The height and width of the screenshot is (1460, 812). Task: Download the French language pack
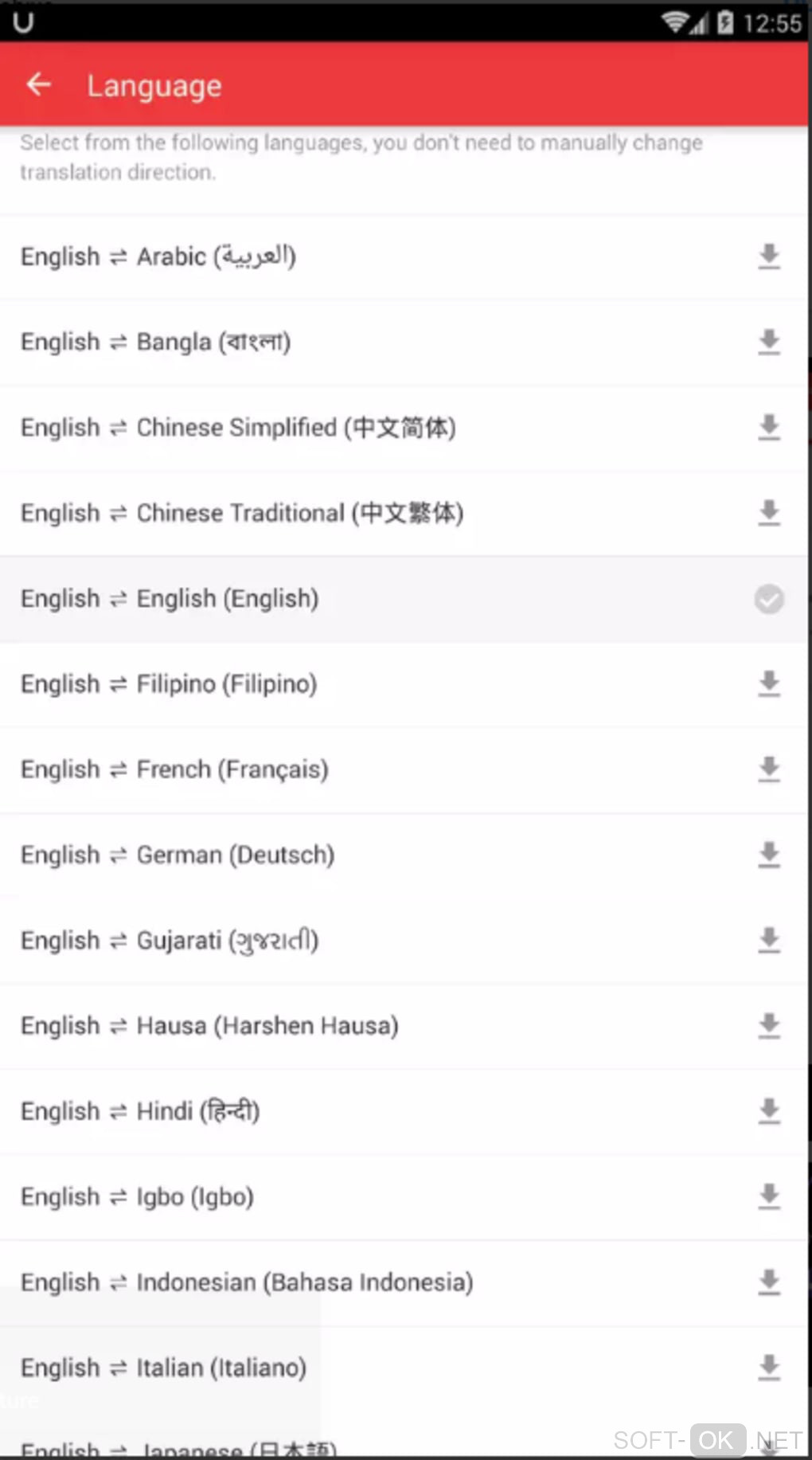[x=768, y=769]
